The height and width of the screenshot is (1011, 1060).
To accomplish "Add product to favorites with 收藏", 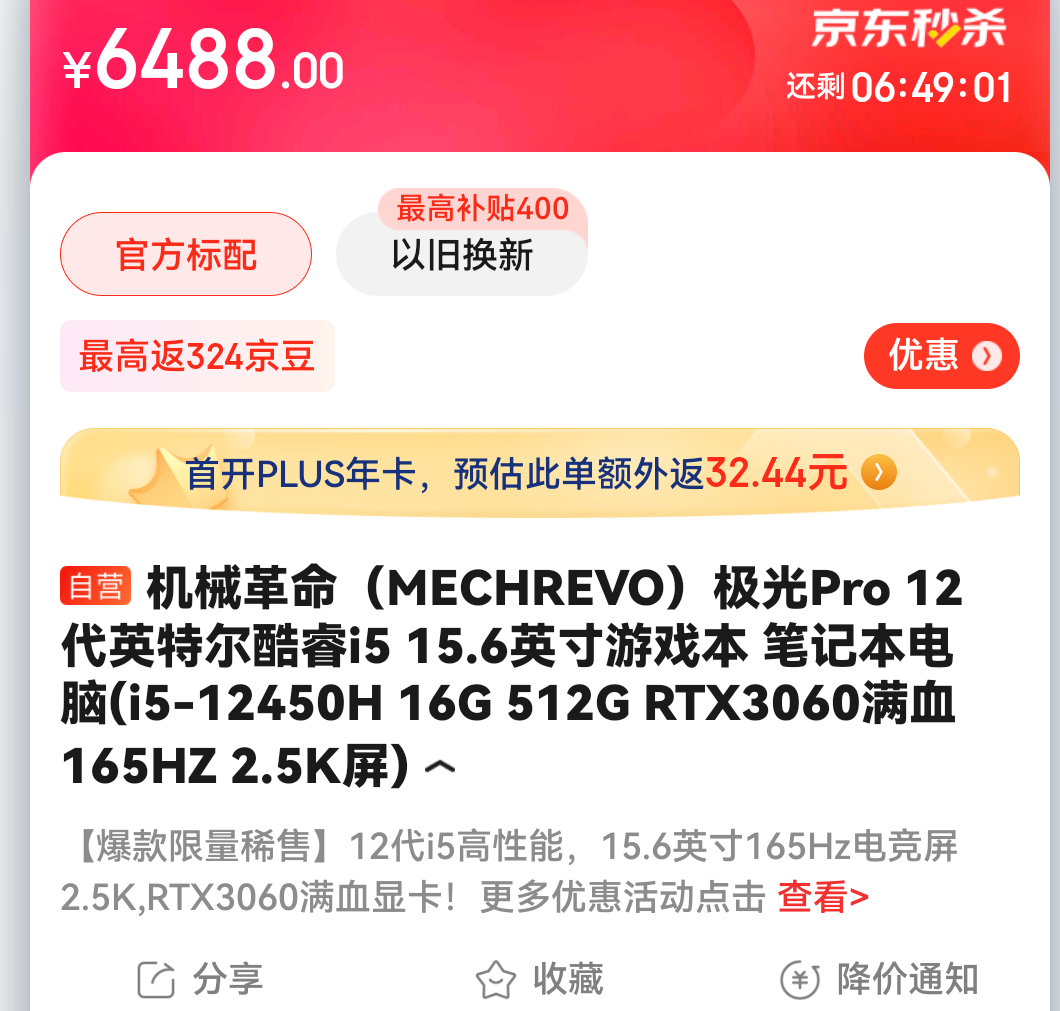I will (540, 979).
